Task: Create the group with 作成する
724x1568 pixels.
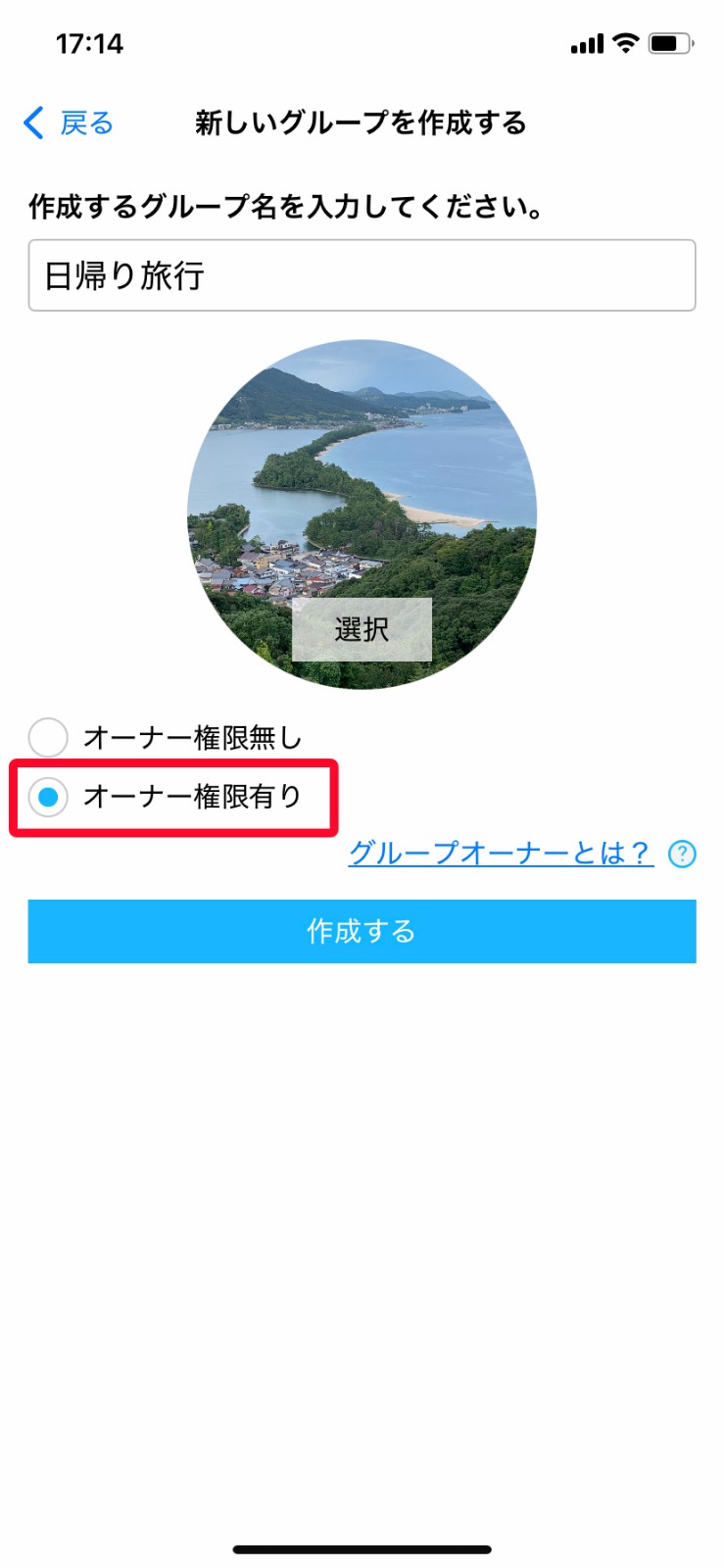Action: click(362, 931)
